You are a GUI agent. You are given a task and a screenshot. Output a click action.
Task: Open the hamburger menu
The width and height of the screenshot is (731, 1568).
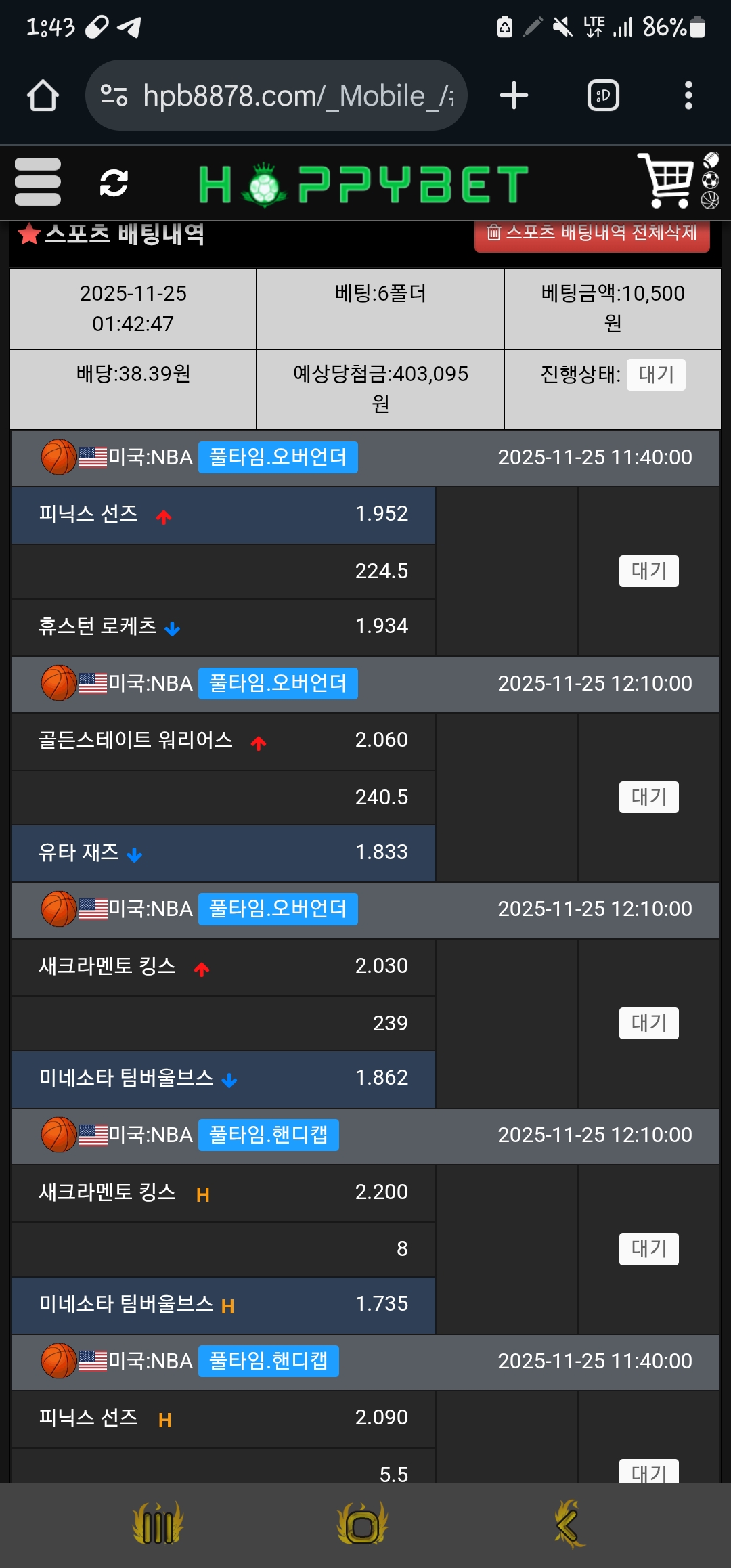pyautogui.click(x=38, y=182)
